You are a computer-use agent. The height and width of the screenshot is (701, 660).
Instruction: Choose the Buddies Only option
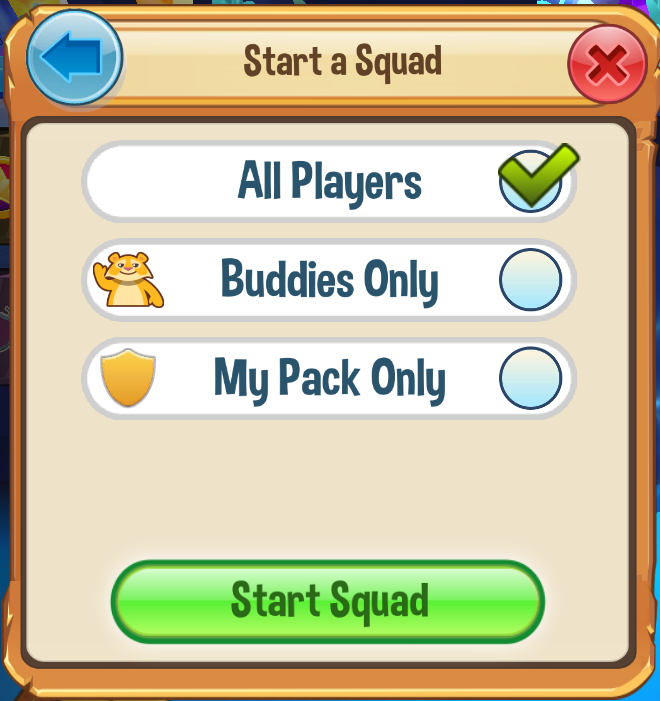530,280
